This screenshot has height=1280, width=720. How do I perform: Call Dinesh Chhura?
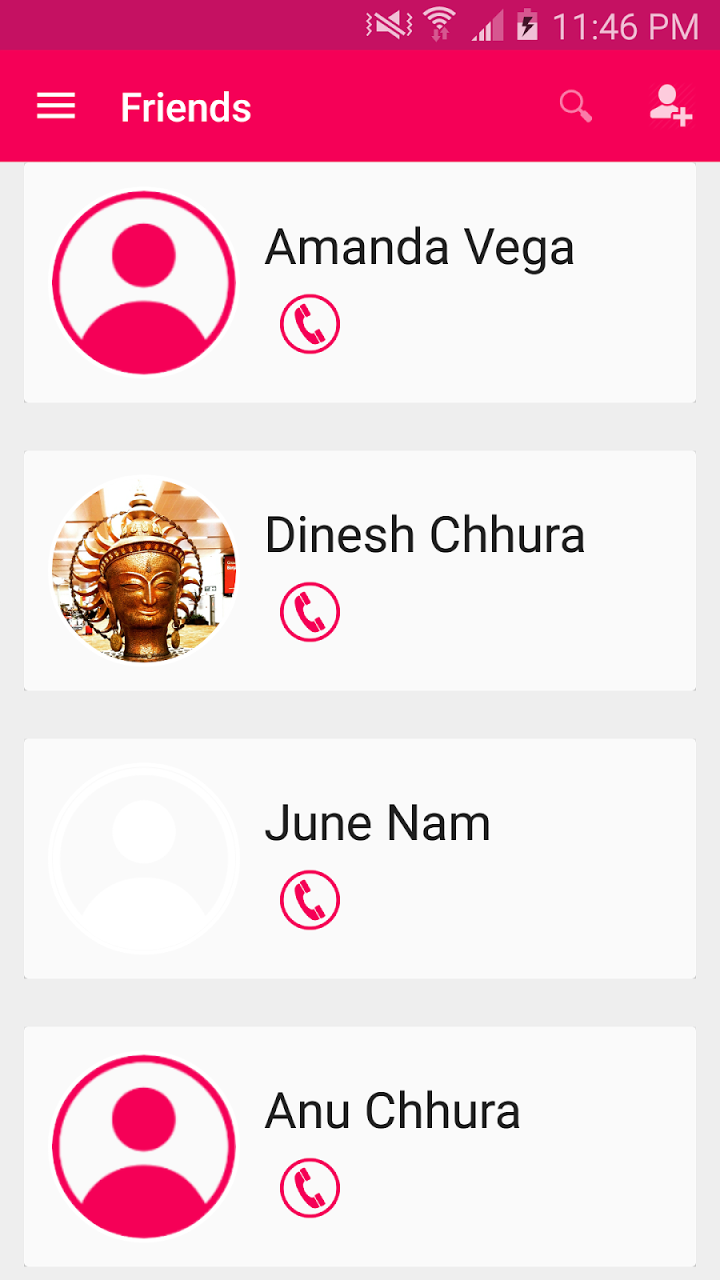pyautogui.click(x=310, y=612)
